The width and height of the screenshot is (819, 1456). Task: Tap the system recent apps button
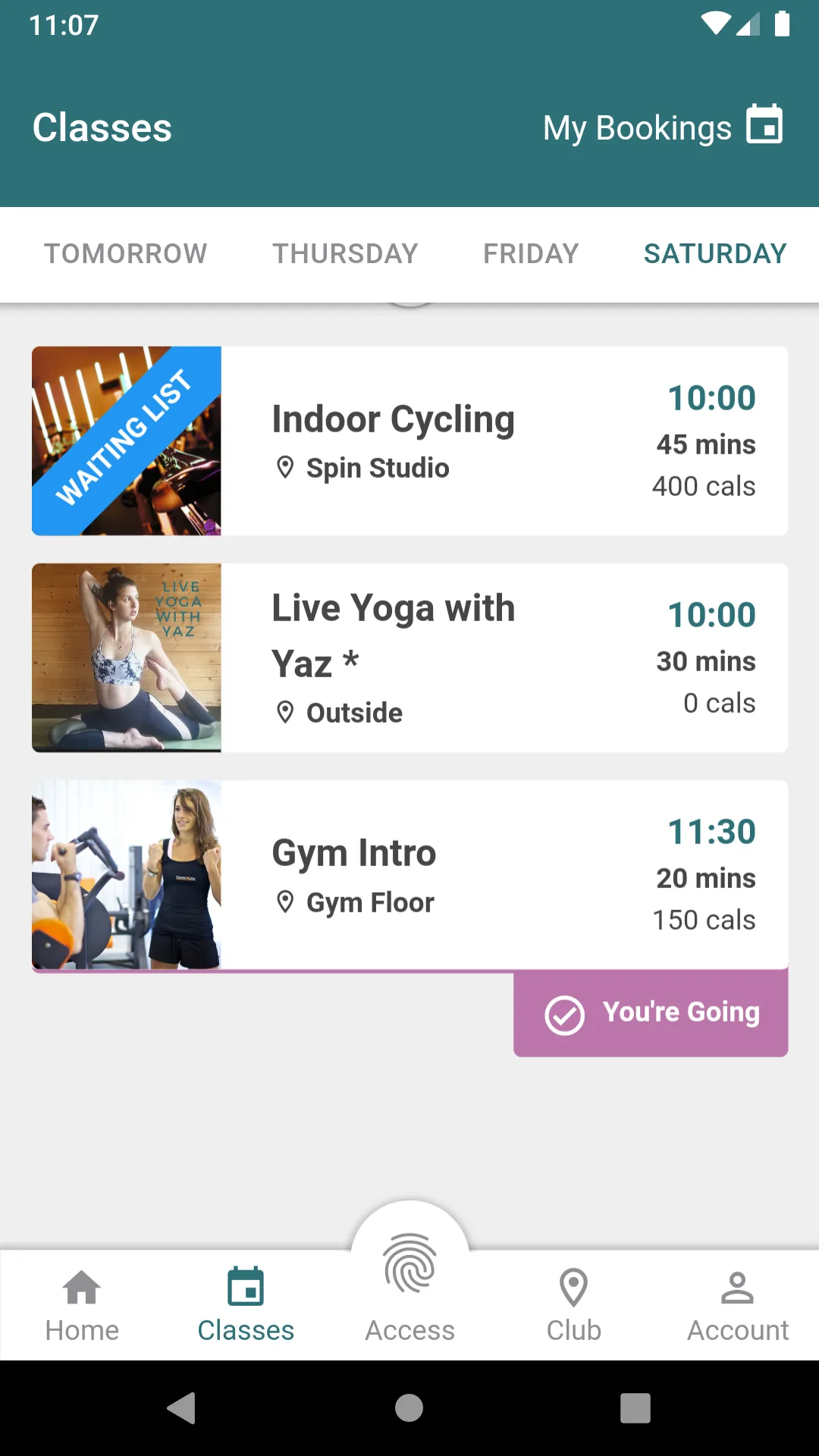[x=635, y=1408]
